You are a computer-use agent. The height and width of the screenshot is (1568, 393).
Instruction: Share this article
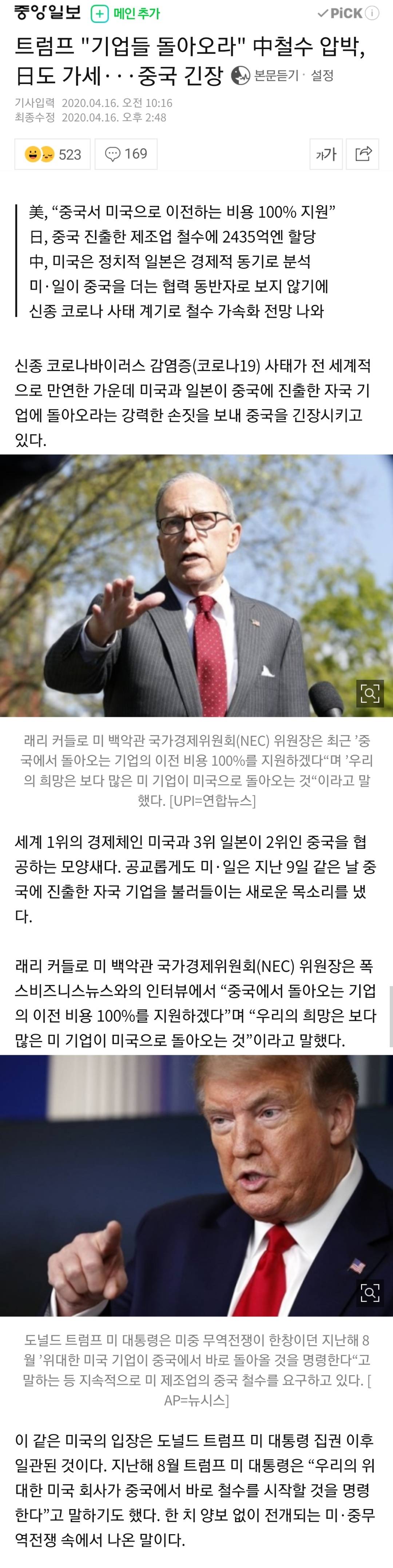(363, 154)
